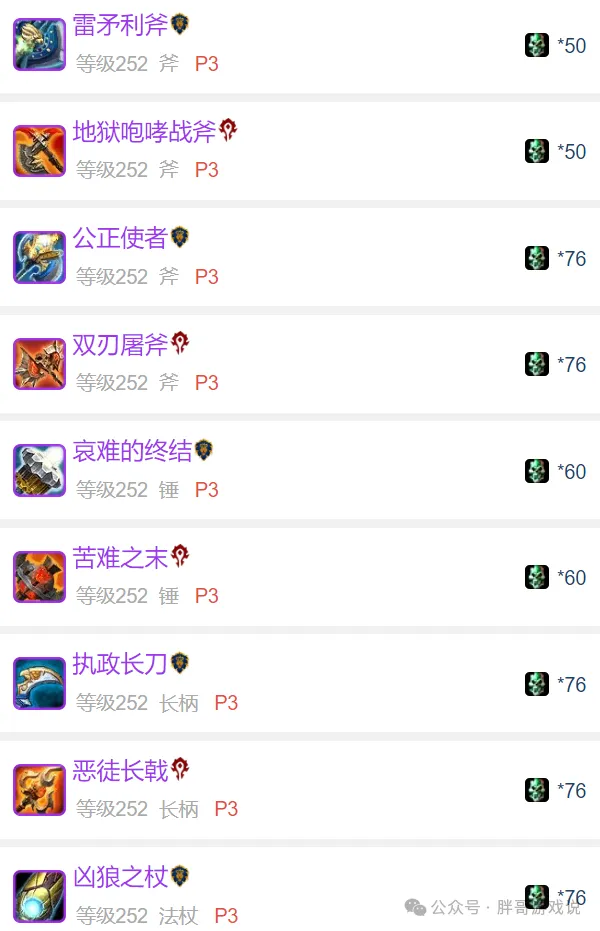The height and width of the screenshot is (931, 600).
Task: Open the 凶狼之杖 staff entry
Action: tap(120, 878)
